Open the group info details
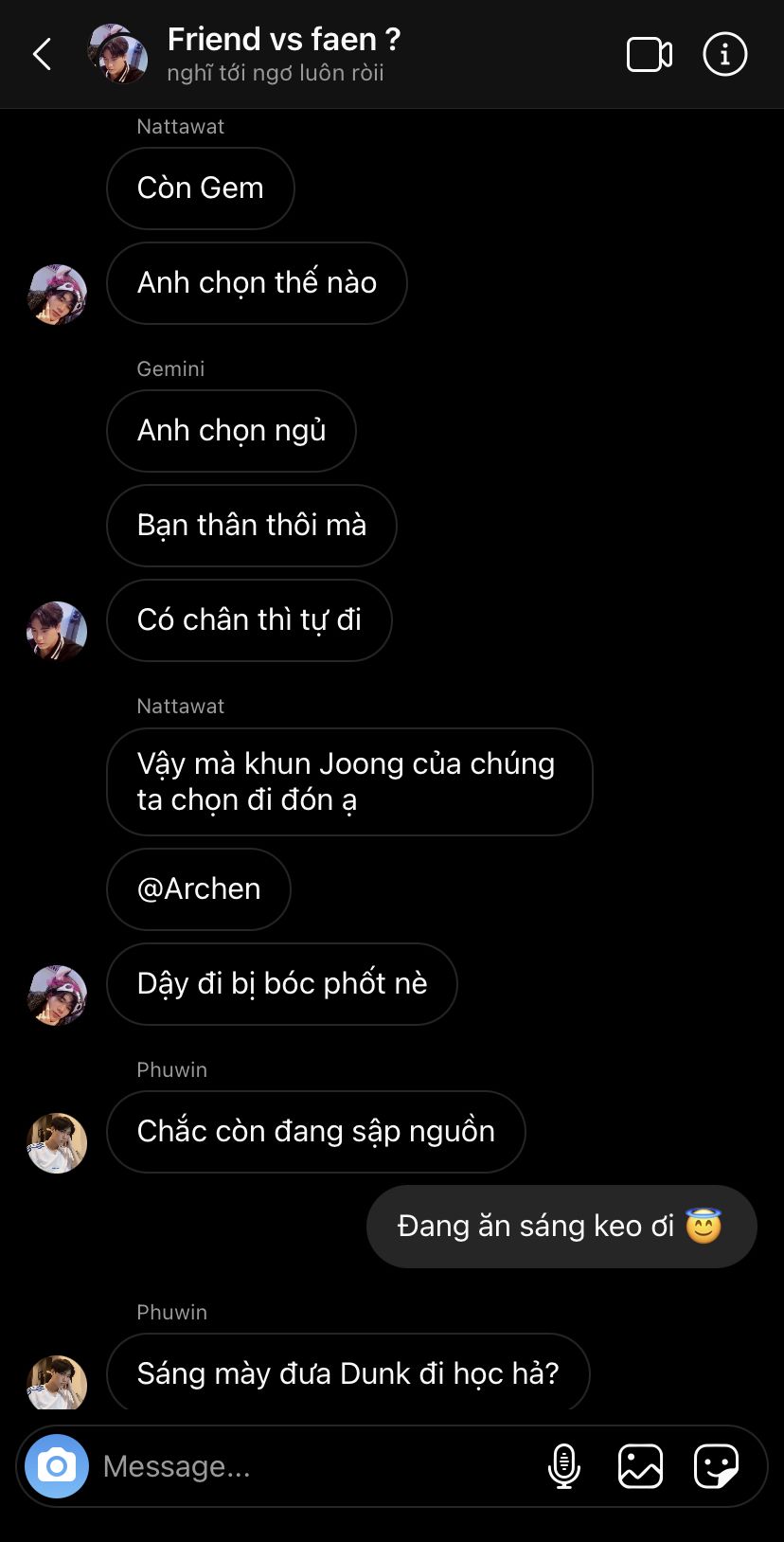The image size is (784, 1542). pos(724,55)
